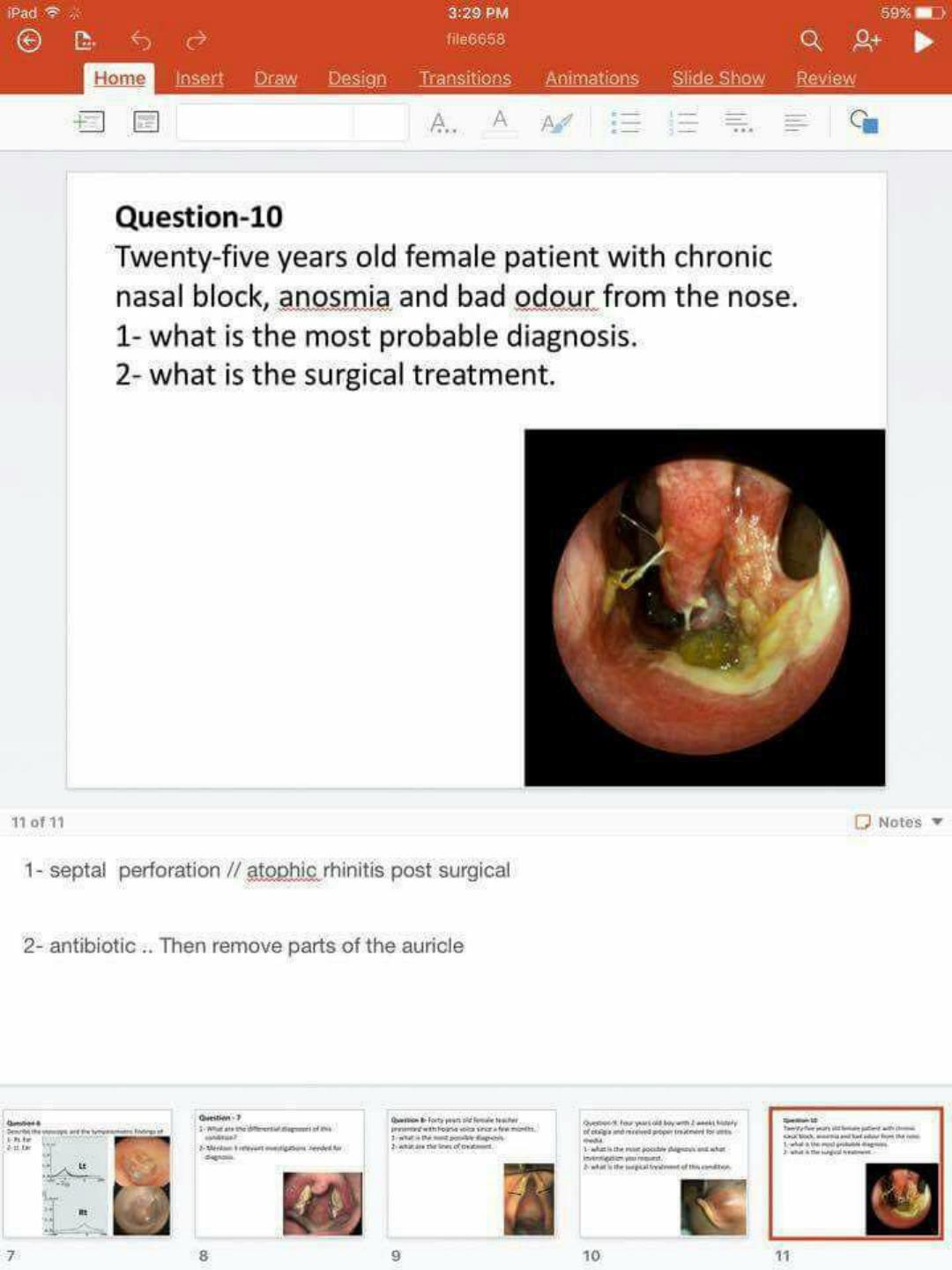Switch to the Review tab

click(x=825, y=78)
